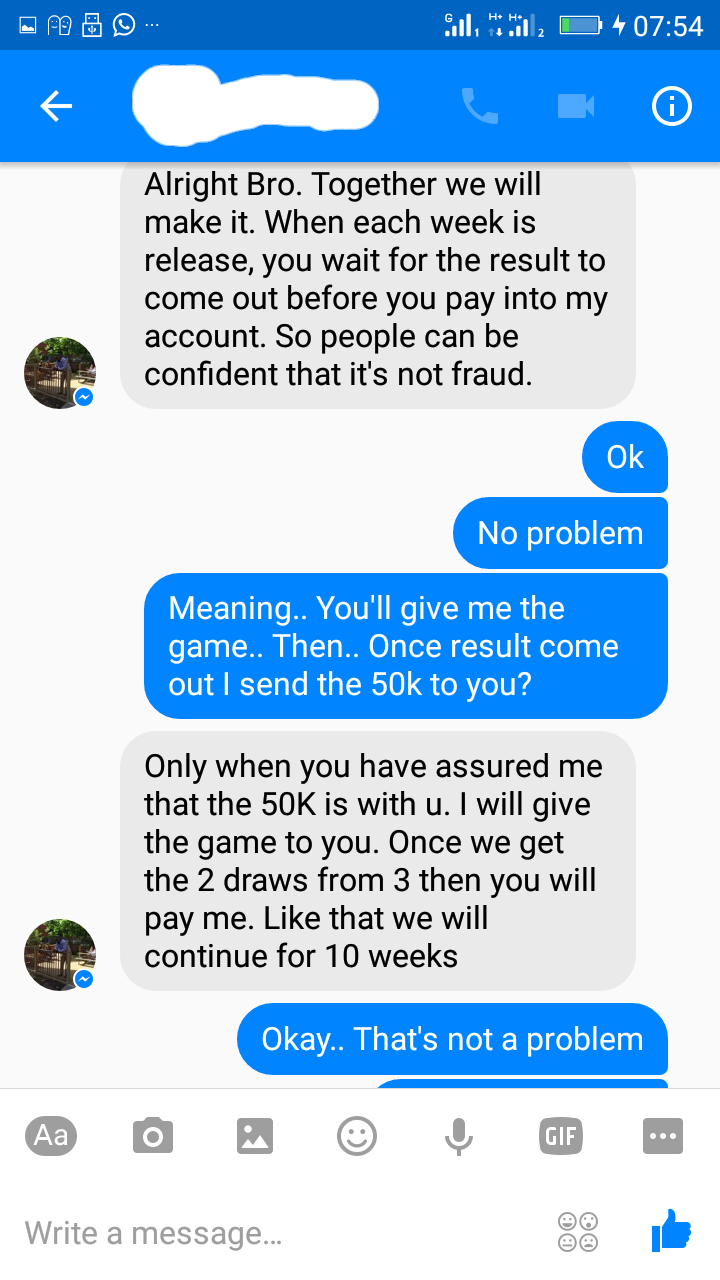Tap the Aa text keyboard button
Image resolution: width=720 pixels, height=1280 pixels.
51,1135
